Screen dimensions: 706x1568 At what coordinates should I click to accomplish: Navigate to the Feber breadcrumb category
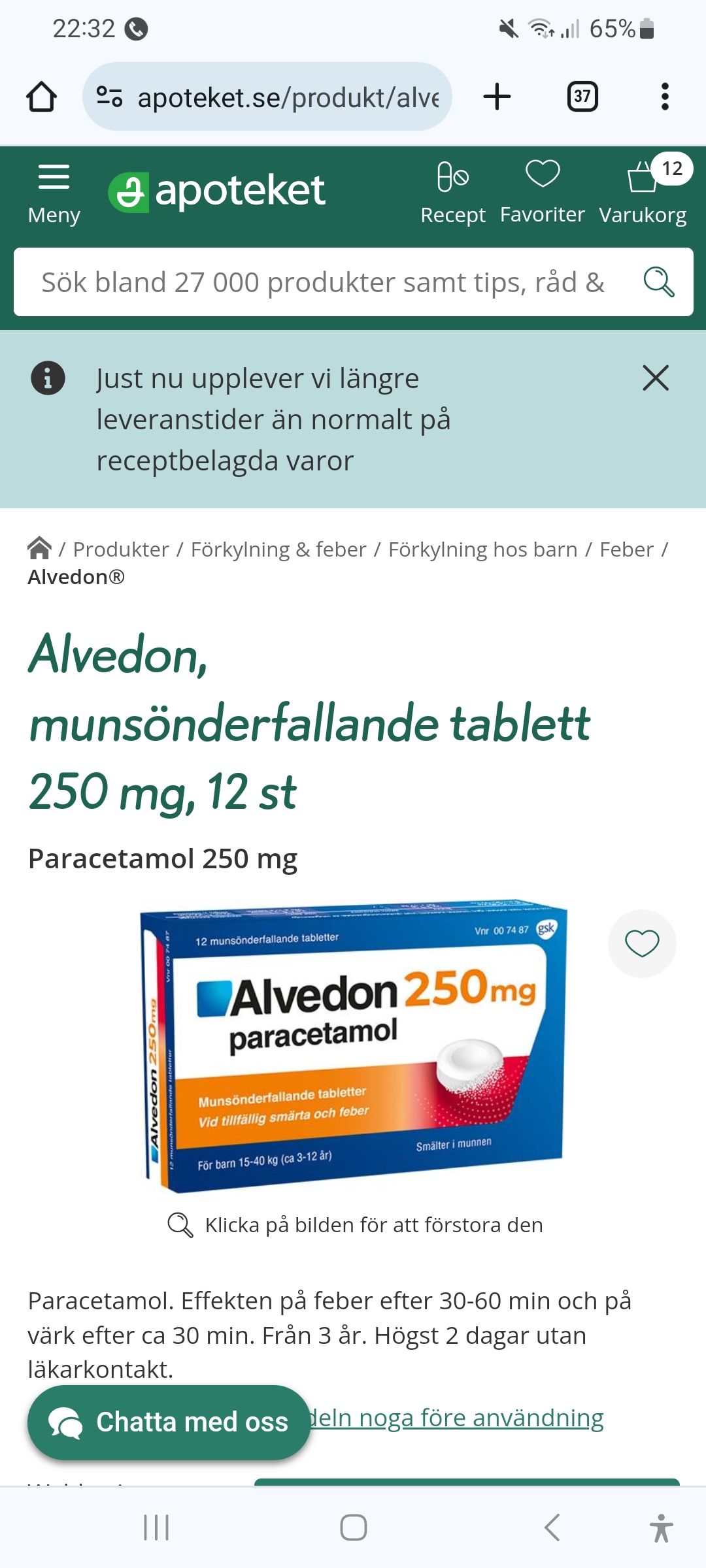coord(626,549)
